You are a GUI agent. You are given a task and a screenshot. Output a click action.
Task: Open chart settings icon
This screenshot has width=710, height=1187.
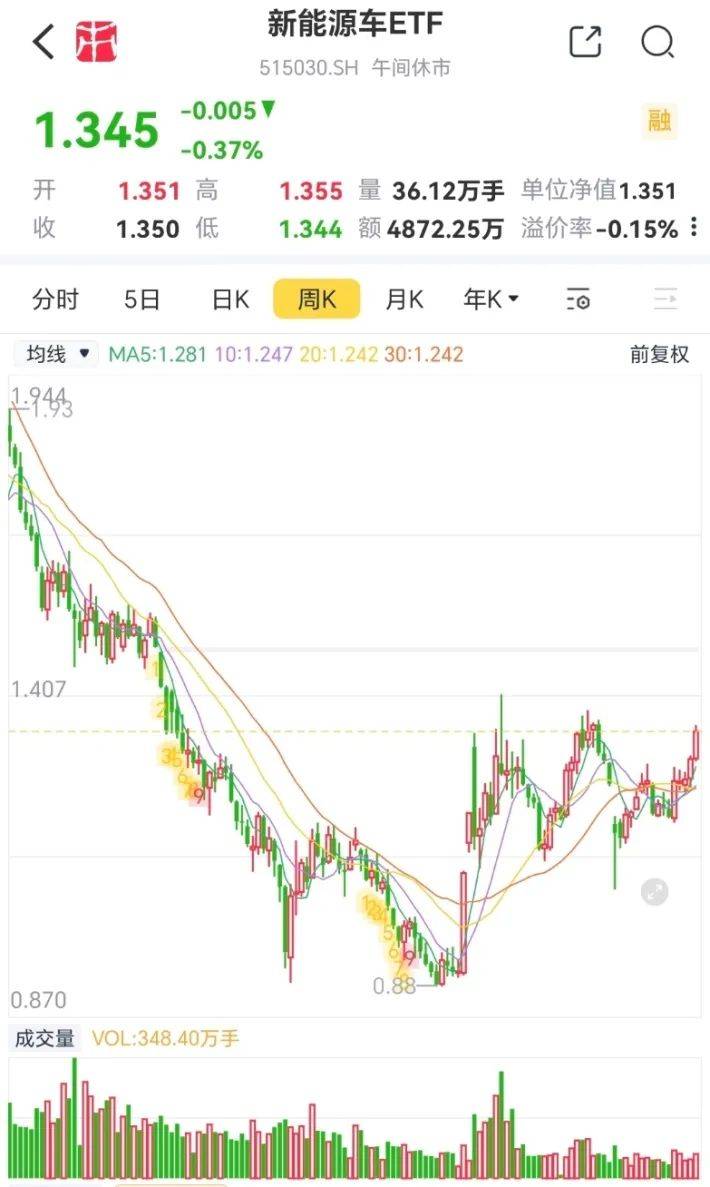(578, 300)
